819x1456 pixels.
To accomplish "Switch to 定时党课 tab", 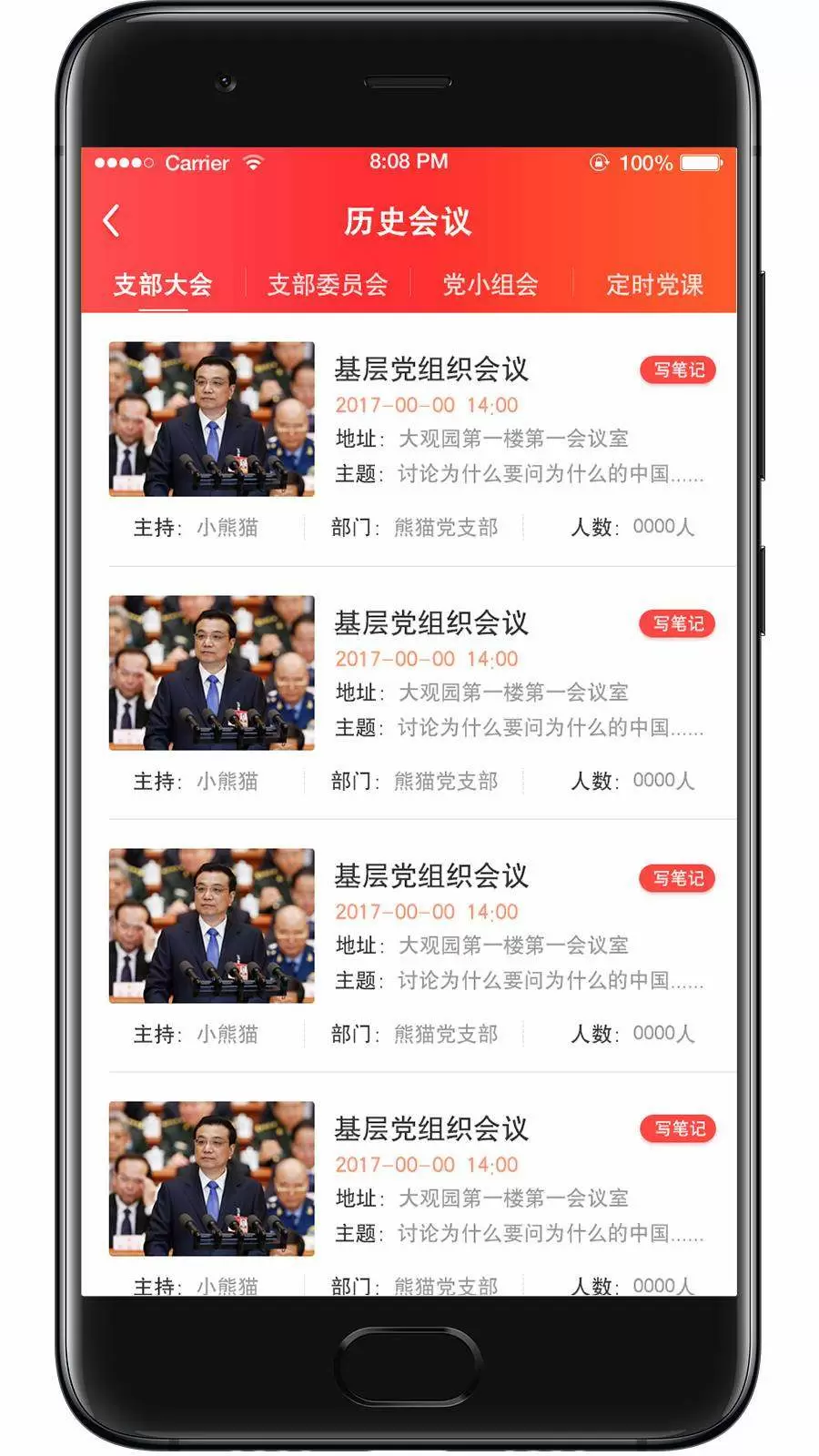I will 654,285.
